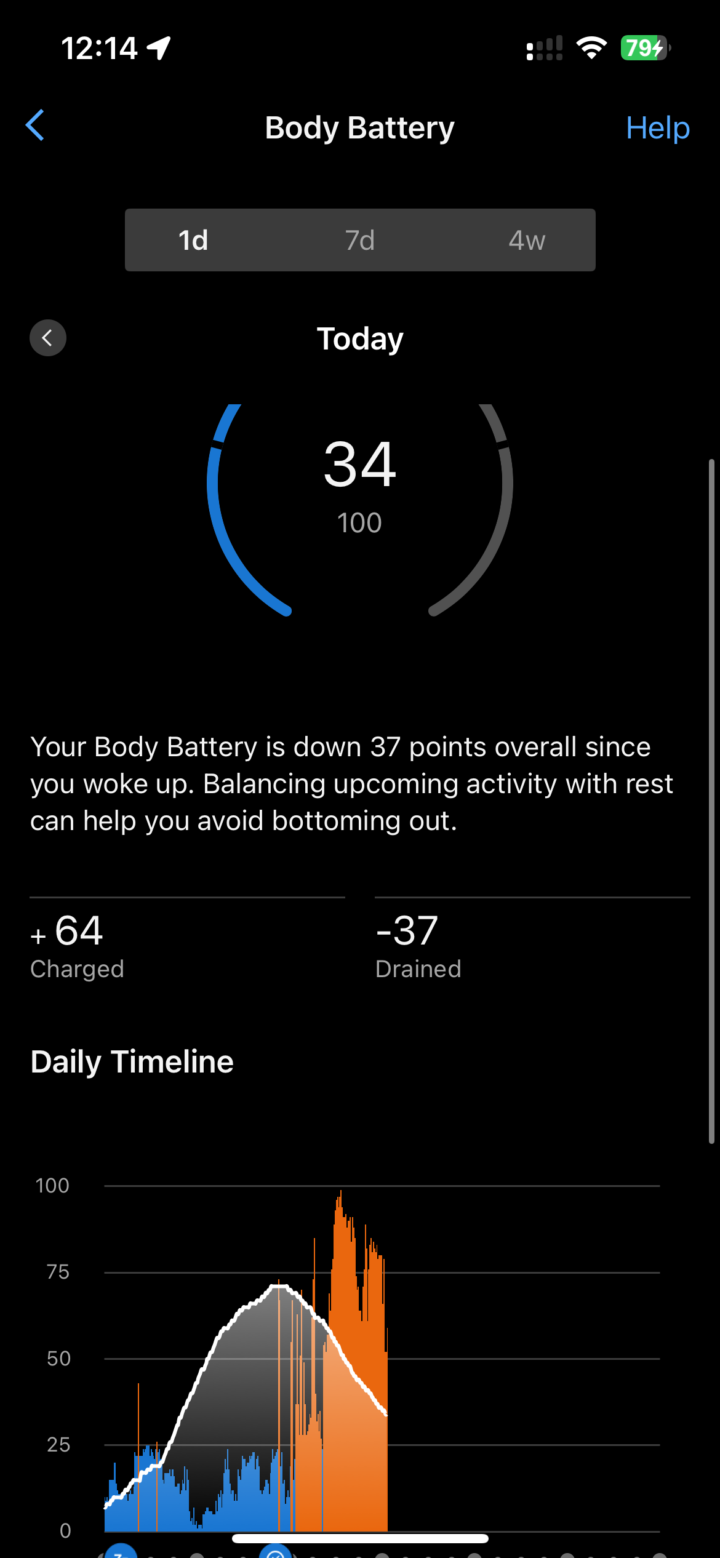Image resolution: width=720 pixels, height=1558 pixels.
Task: Select the 1d view
Action: (193, 241)
